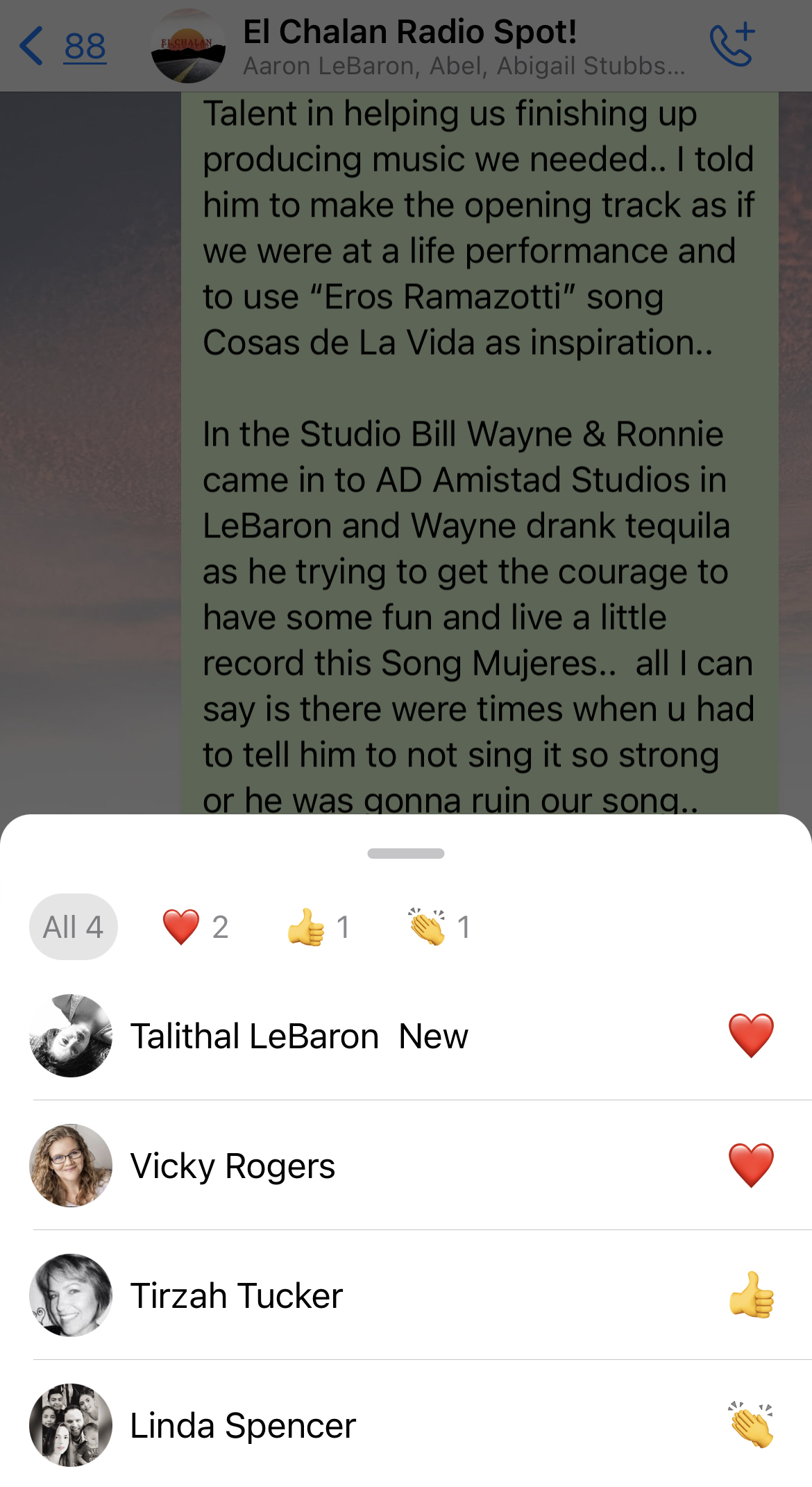Show all 4 reactions
This screenshot has height=1487, width=812.
click(x=73, y=927)
